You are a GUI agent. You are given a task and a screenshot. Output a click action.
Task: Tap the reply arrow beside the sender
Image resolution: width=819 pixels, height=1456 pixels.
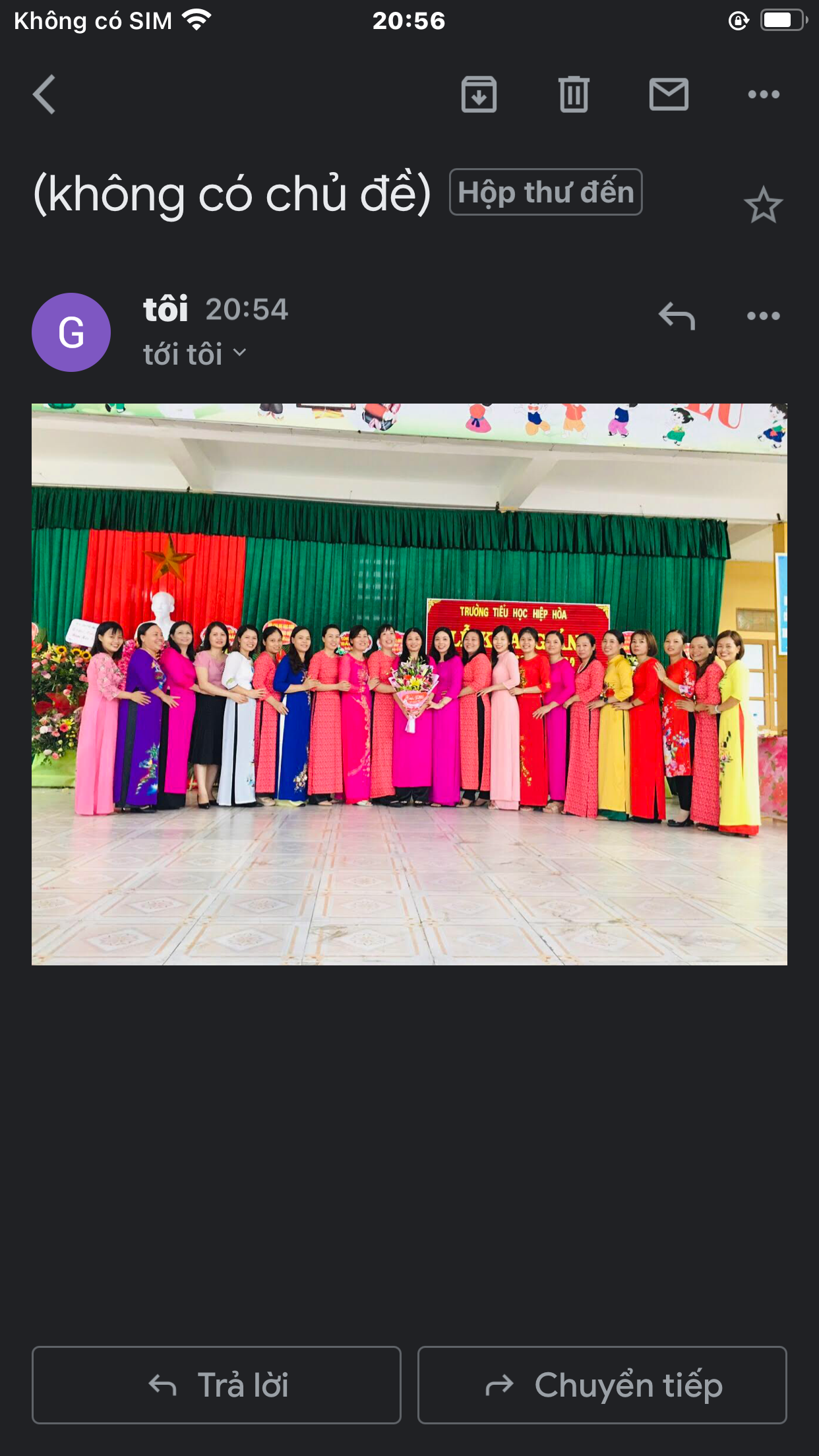677,316
